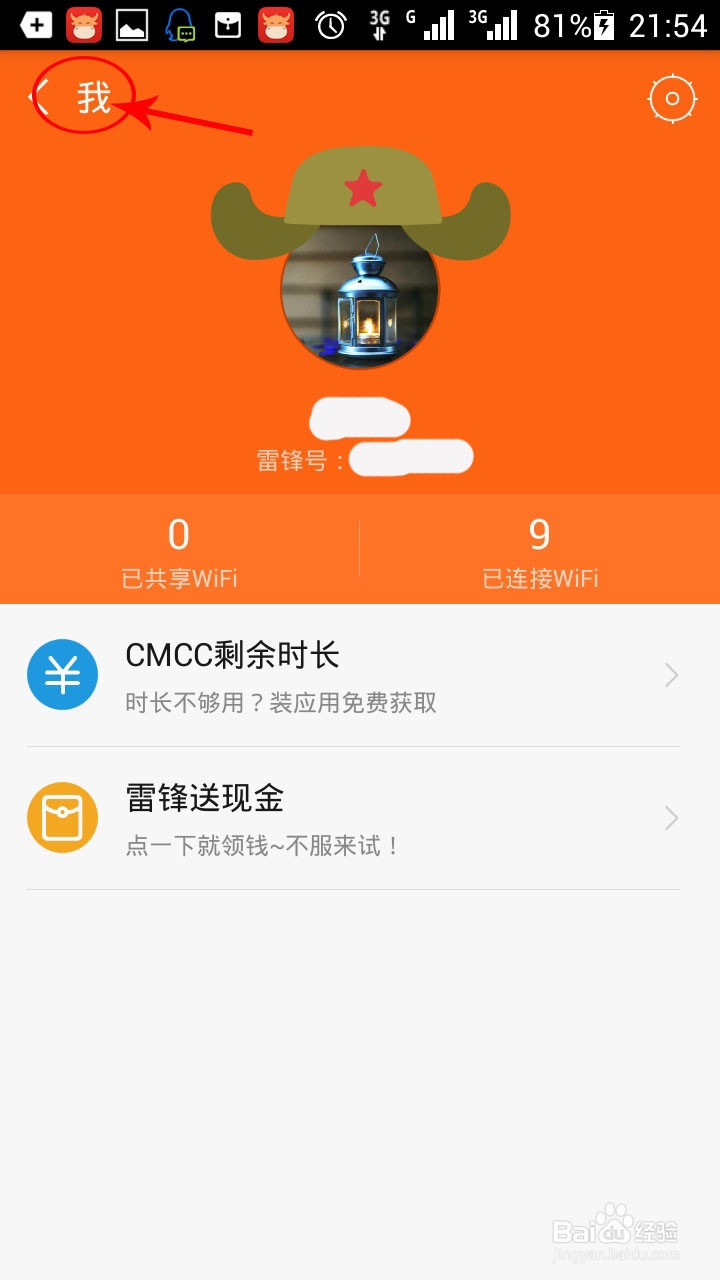
Task: Tap the alarm clock icon in the status bar
Action: pos(330,22)
